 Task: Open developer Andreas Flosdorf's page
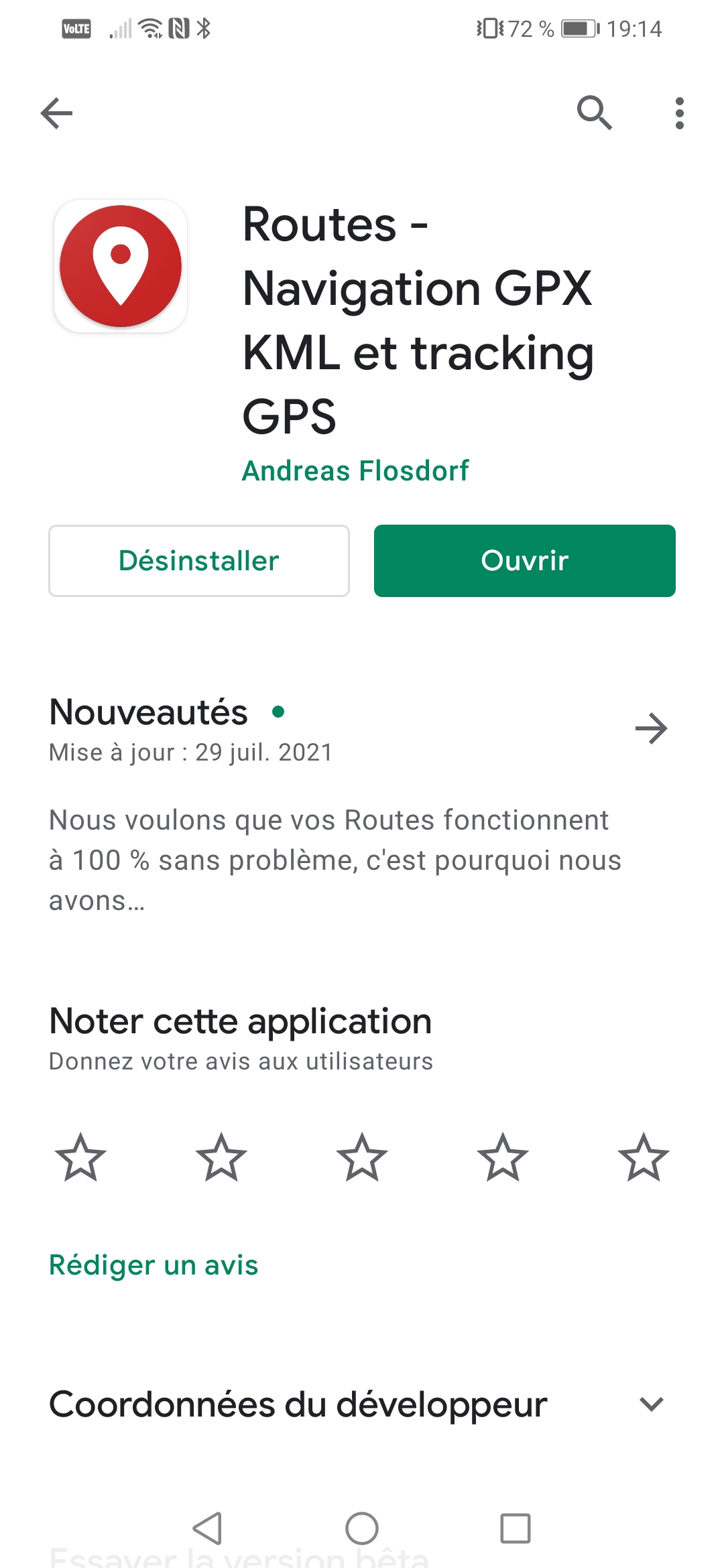coord(355,470)
